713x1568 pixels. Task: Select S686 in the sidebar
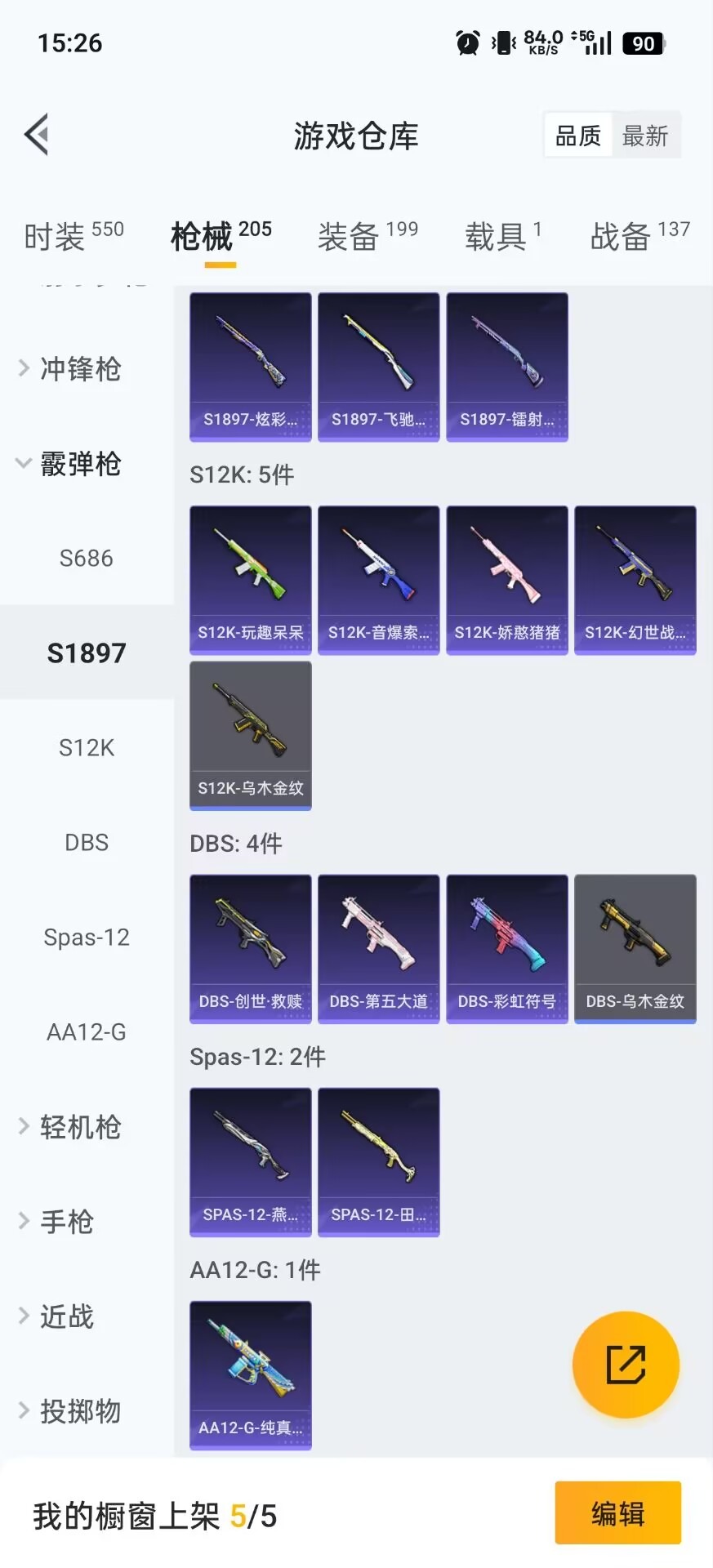pyautogui.click(x=87, y=558)
